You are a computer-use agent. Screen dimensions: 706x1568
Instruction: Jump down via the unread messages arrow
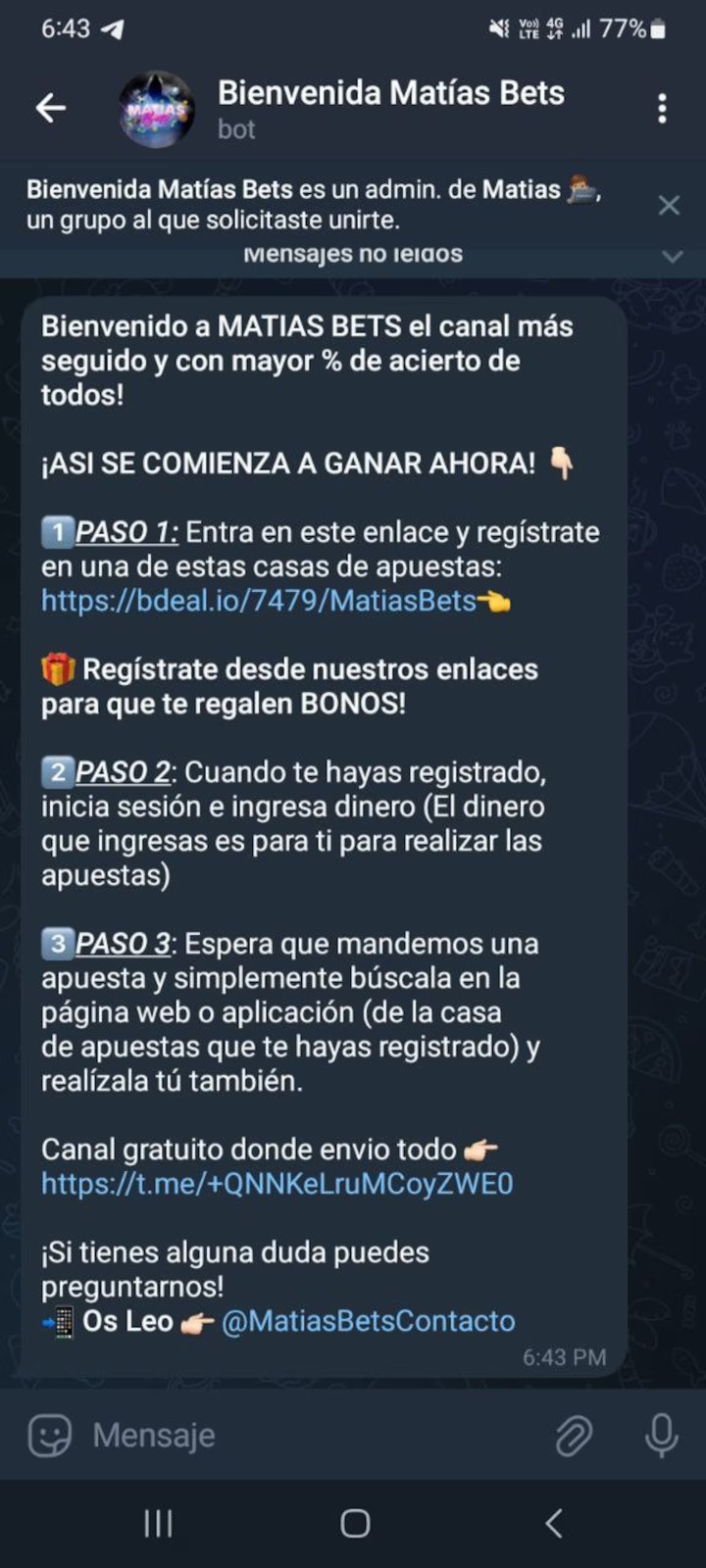coord(673,257)
